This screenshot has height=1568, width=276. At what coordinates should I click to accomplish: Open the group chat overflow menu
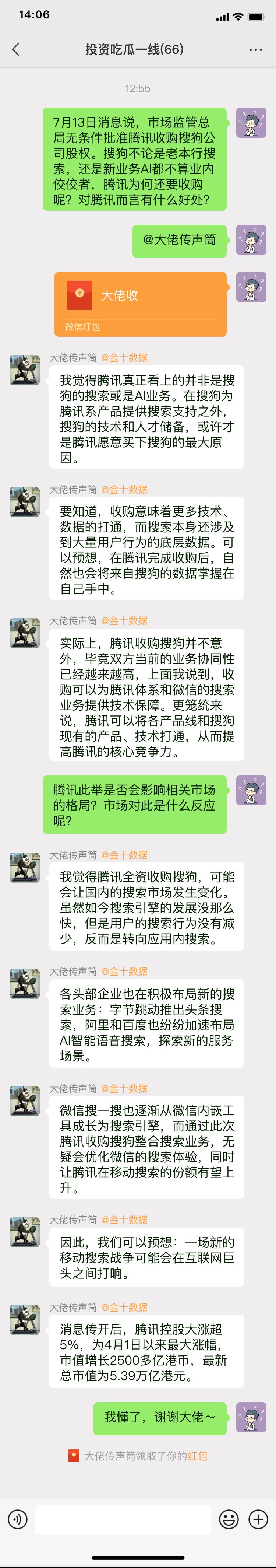[255, 49]
